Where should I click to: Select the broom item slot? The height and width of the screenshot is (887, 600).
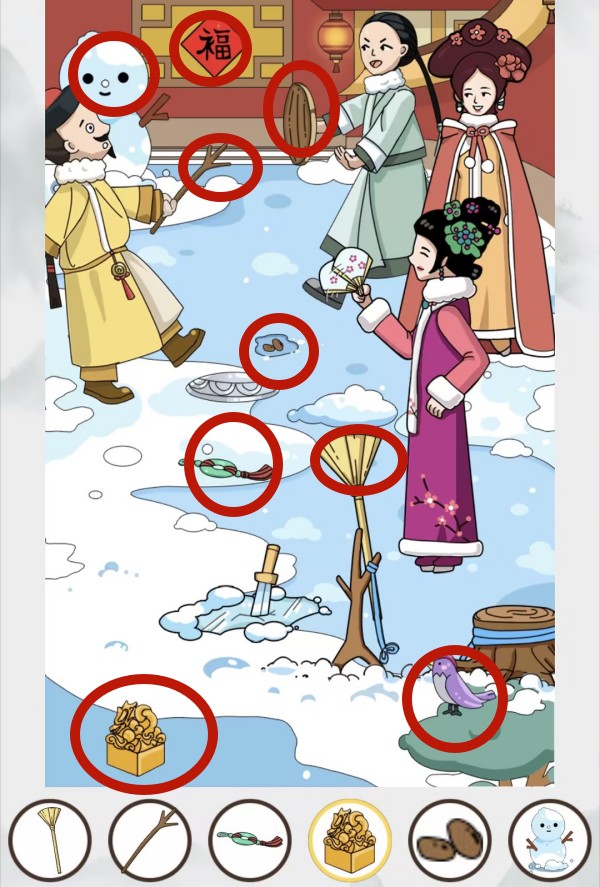(50, 841)
